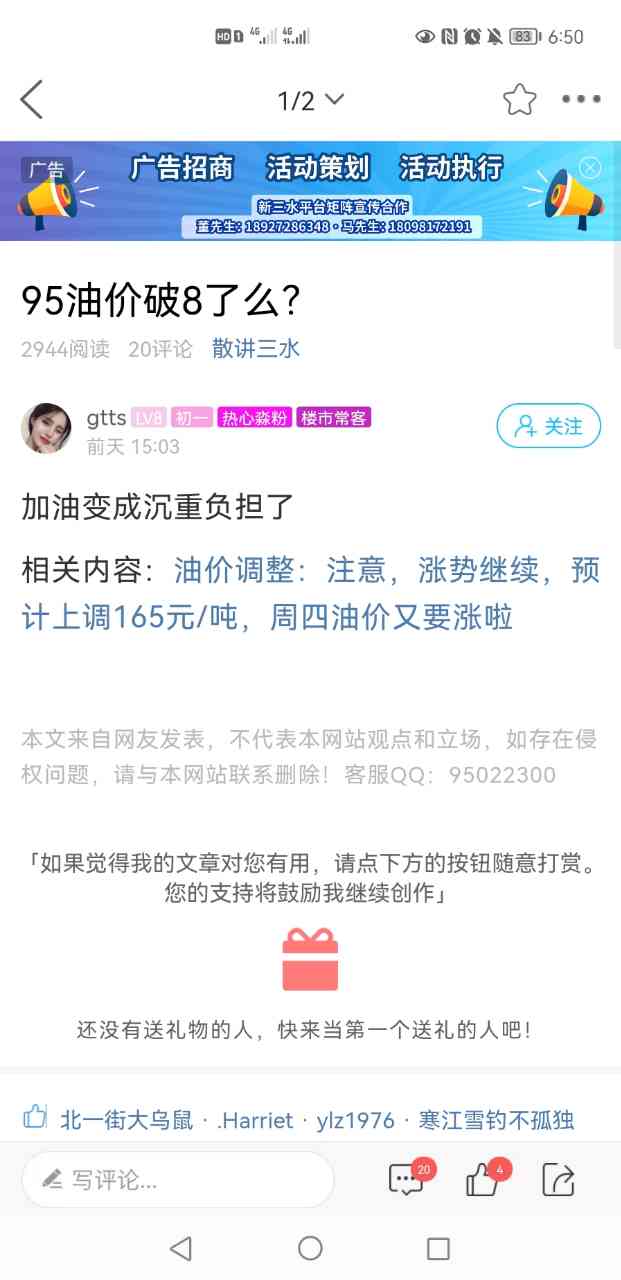621x1280 pixels.
Task: Tap the system home button
Action: tap(310, 1248)
